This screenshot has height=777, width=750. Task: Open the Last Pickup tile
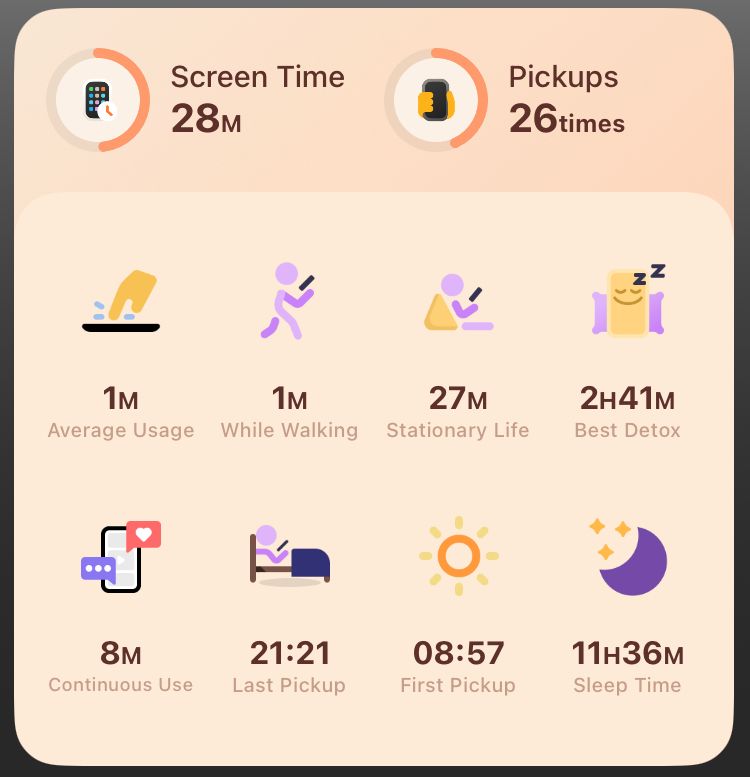[289, 605]
